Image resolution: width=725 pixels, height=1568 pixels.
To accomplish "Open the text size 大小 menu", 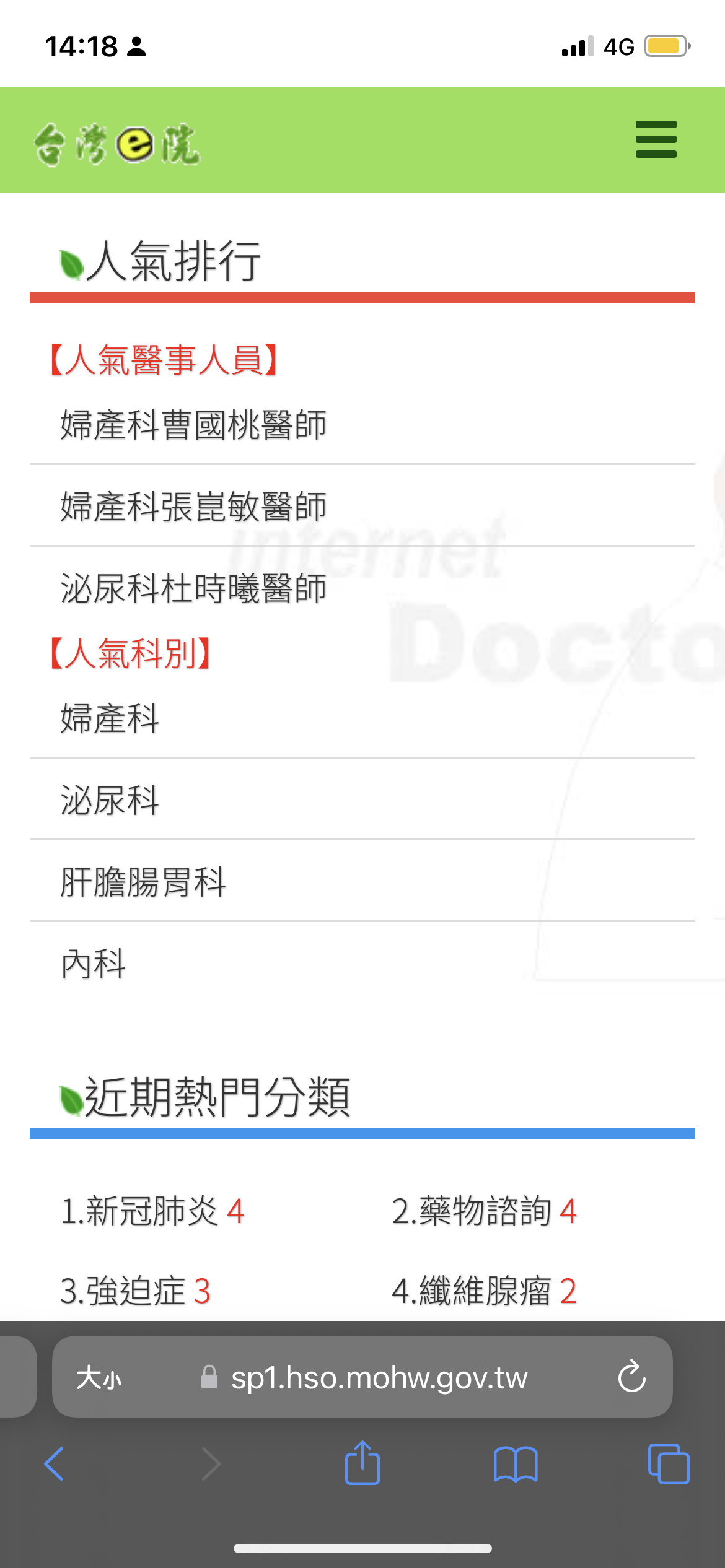I will tap(99, 1379).
